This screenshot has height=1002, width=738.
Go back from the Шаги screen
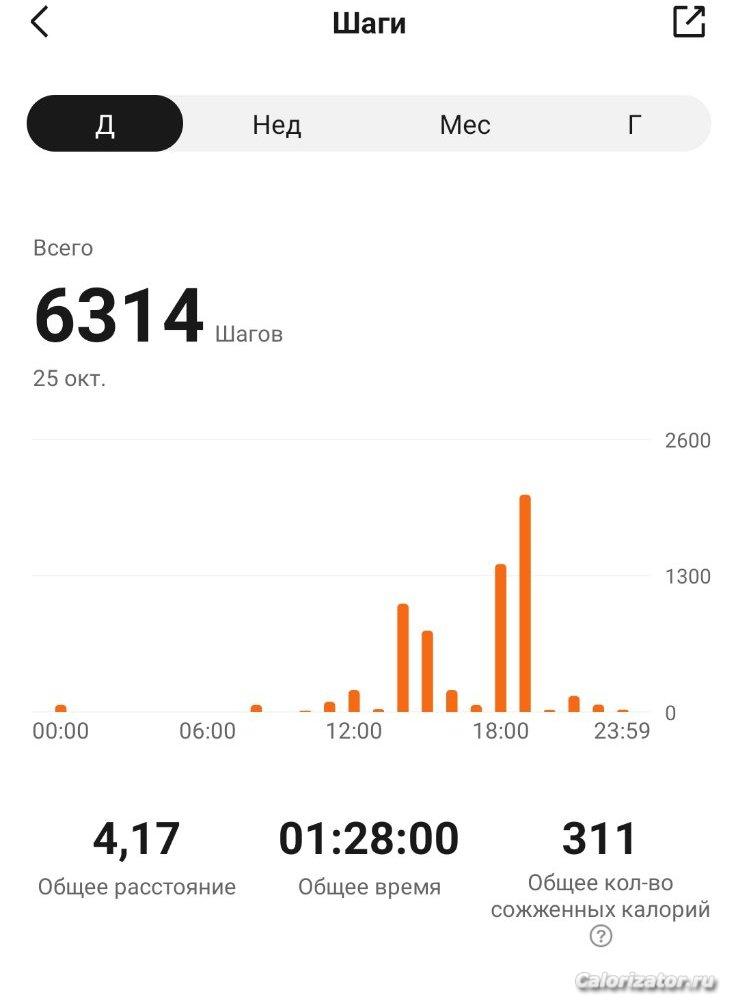tap(40, 22)
